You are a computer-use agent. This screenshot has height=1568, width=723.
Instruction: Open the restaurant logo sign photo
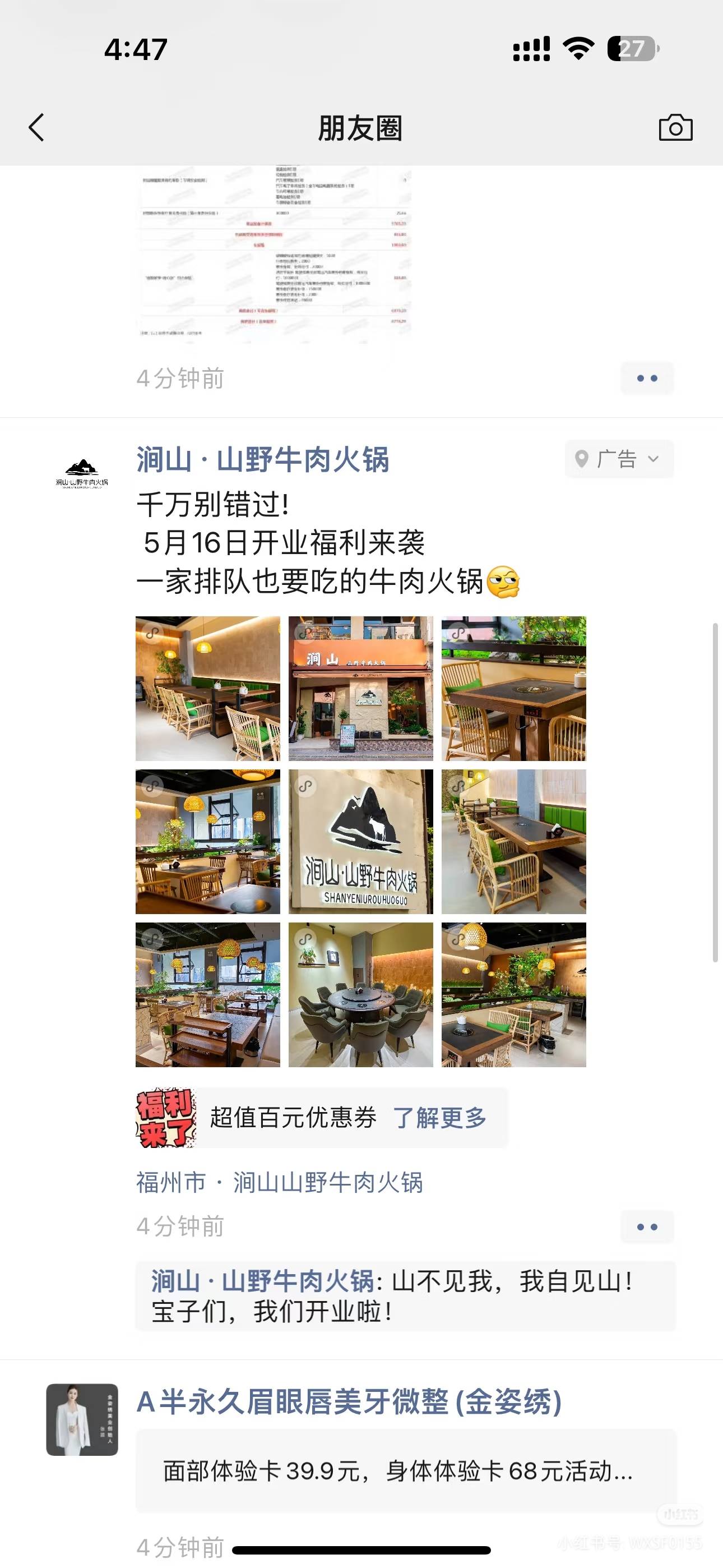tap(361, 842)
